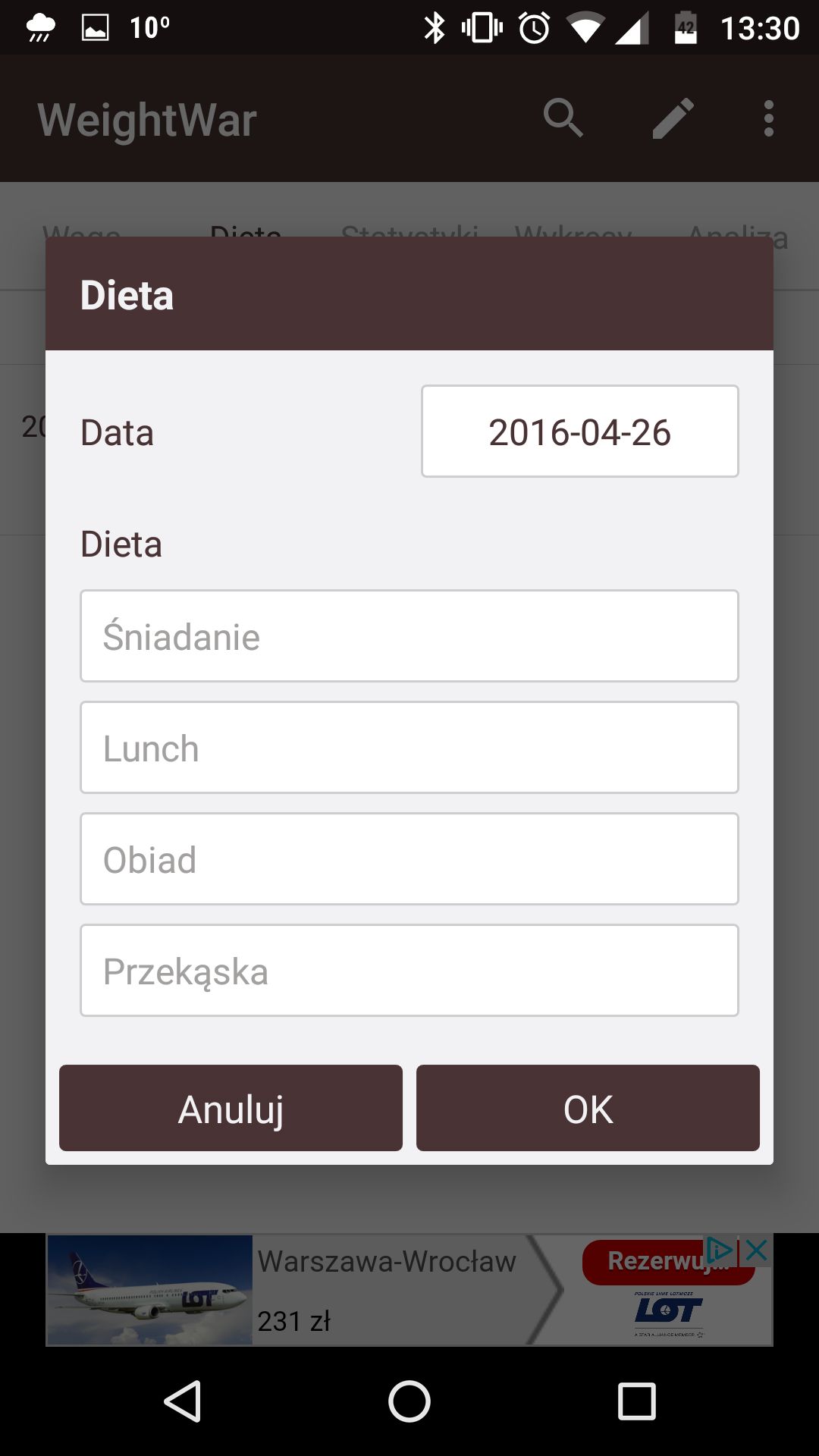Tap the Lunch input field
Screen dimensions: 819x1456
(409, 748)
